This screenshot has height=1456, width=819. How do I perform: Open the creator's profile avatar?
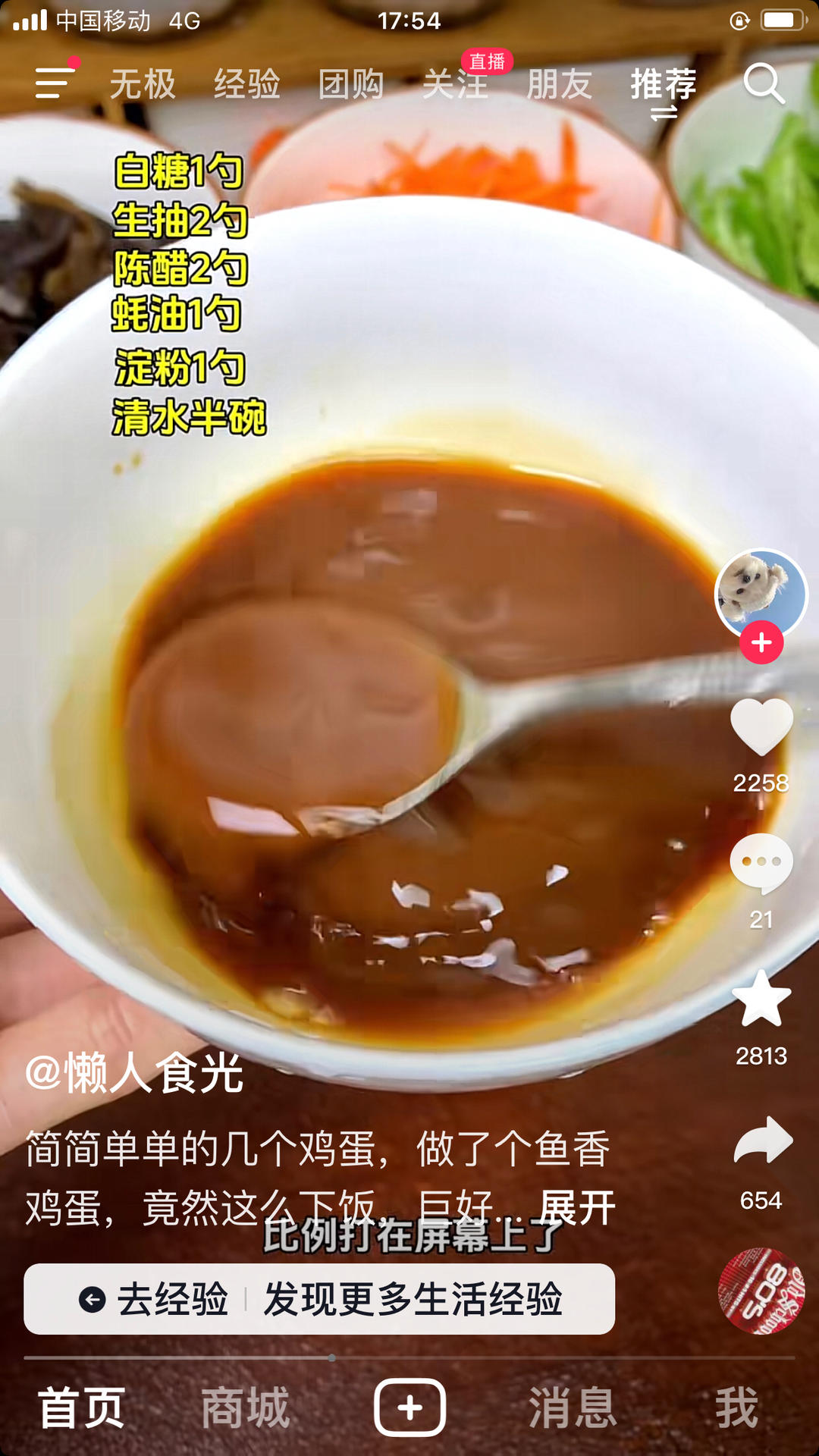tap(761, 593)
